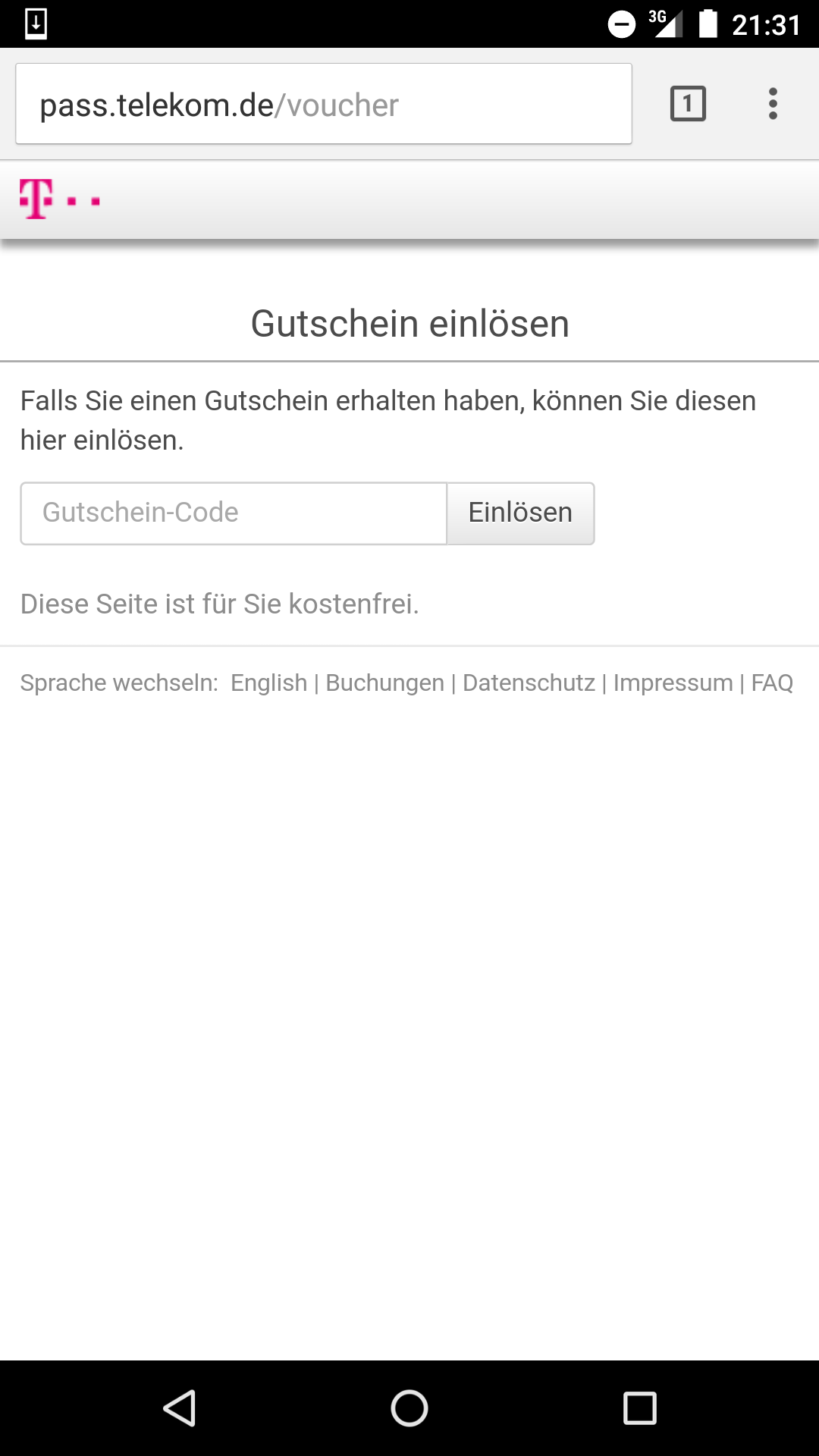819x1456 pixels.
Task: Focus the Gutschein-Code field
Action: click(234, 513)
